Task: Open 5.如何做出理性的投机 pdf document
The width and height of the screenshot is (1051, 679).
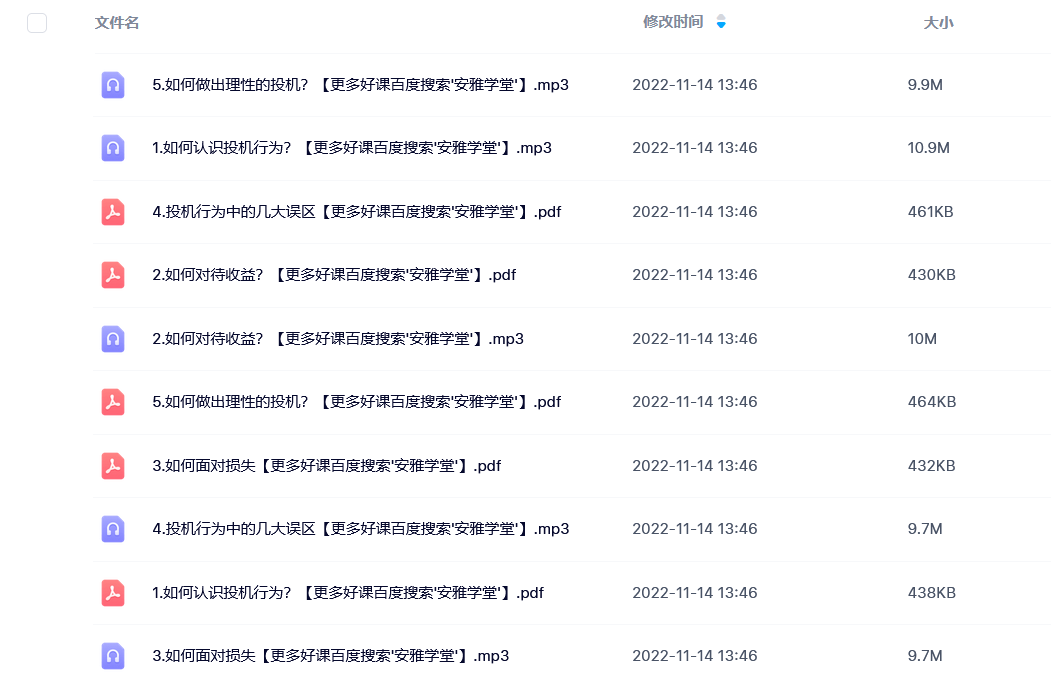Action: 356,402
